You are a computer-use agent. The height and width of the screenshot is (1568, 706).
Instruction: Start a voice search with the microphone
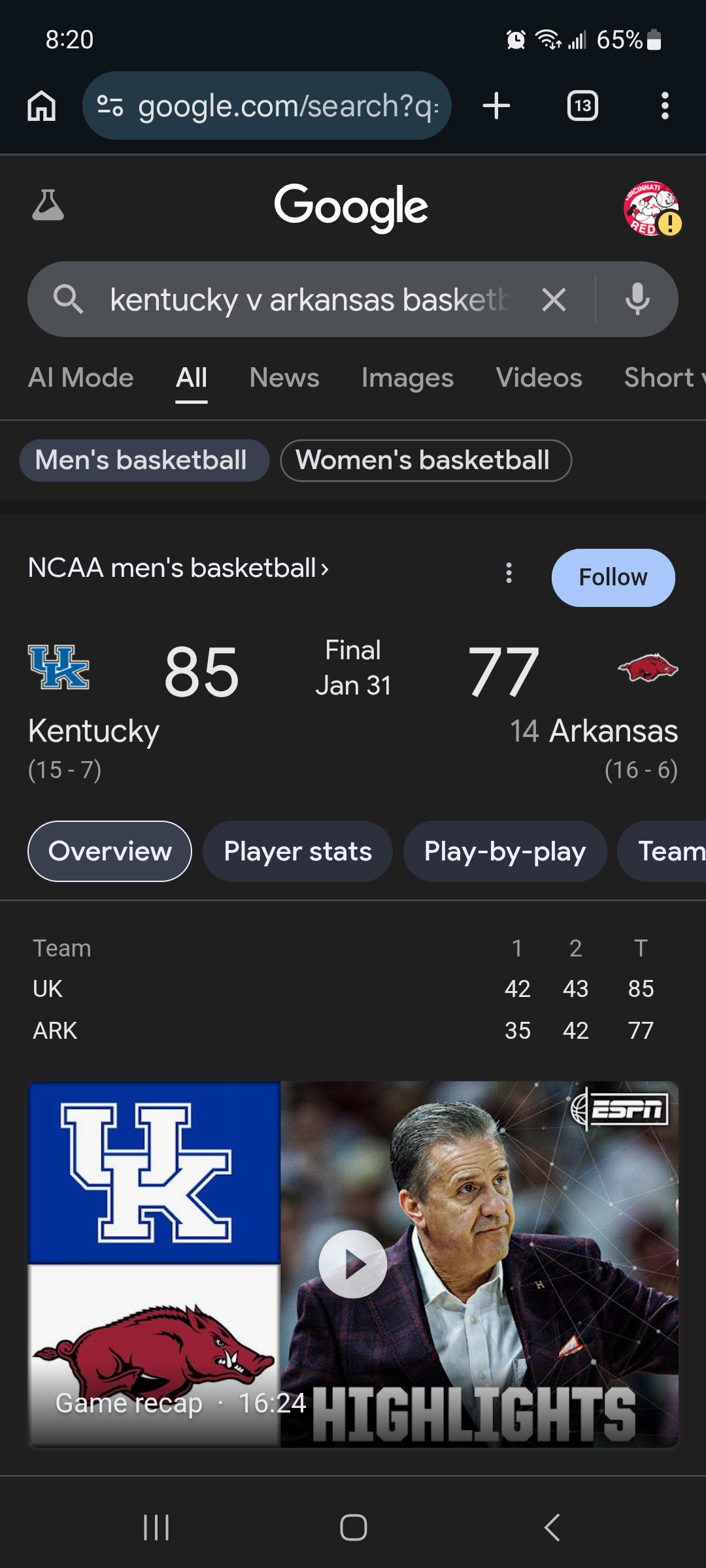(637, 300)
